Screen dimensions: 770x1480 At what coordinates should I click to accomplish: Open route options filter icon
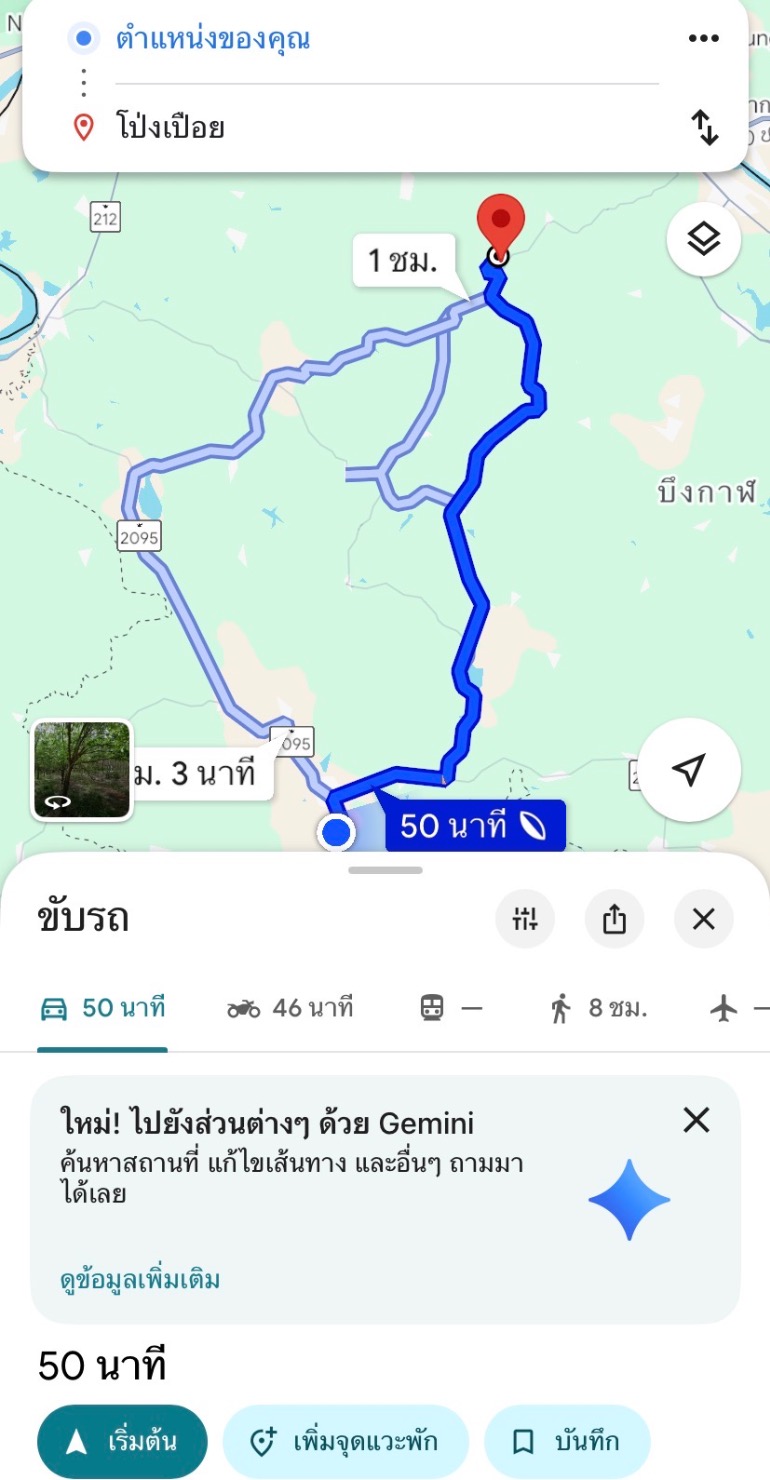pos(525,918)
